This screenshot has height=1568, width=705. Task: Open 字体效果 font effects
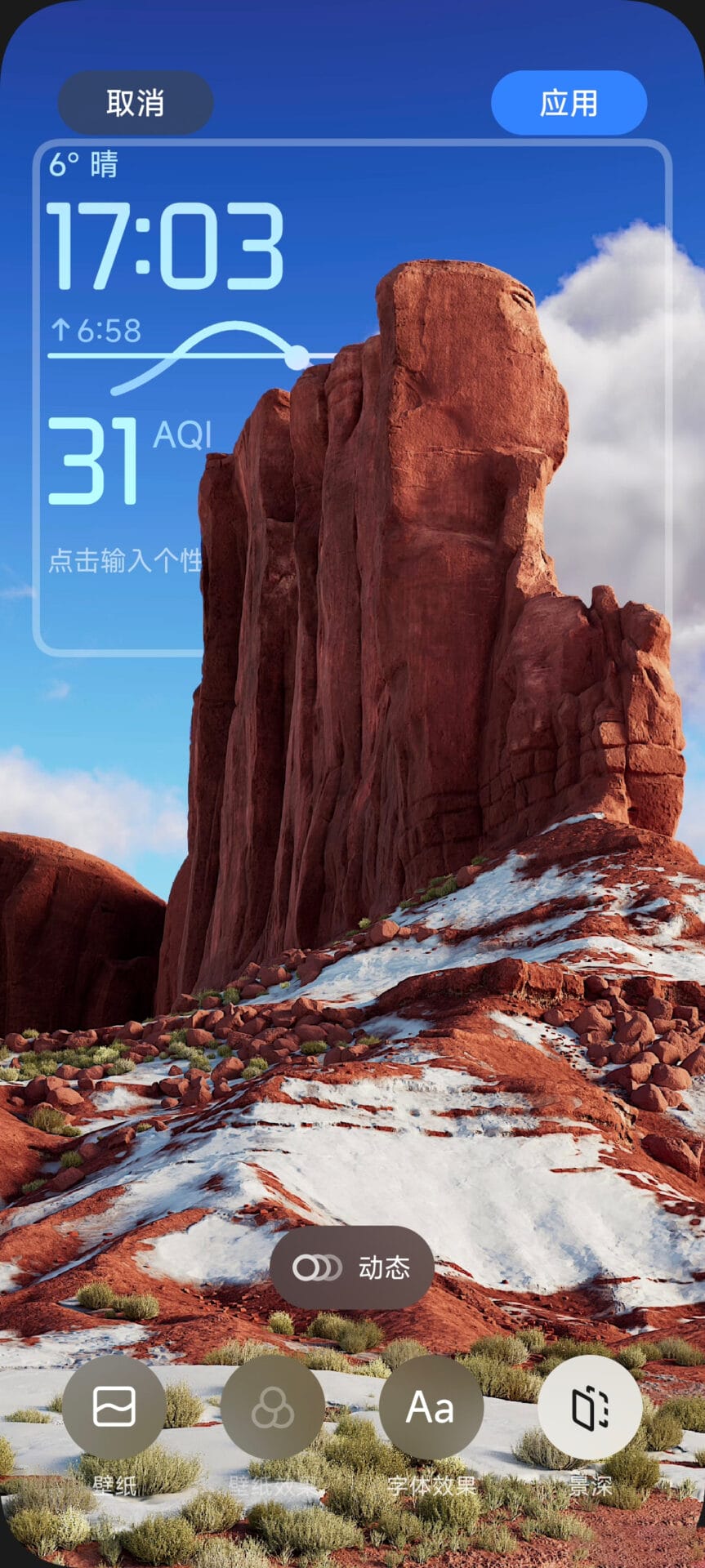[x=431, y=1407]
